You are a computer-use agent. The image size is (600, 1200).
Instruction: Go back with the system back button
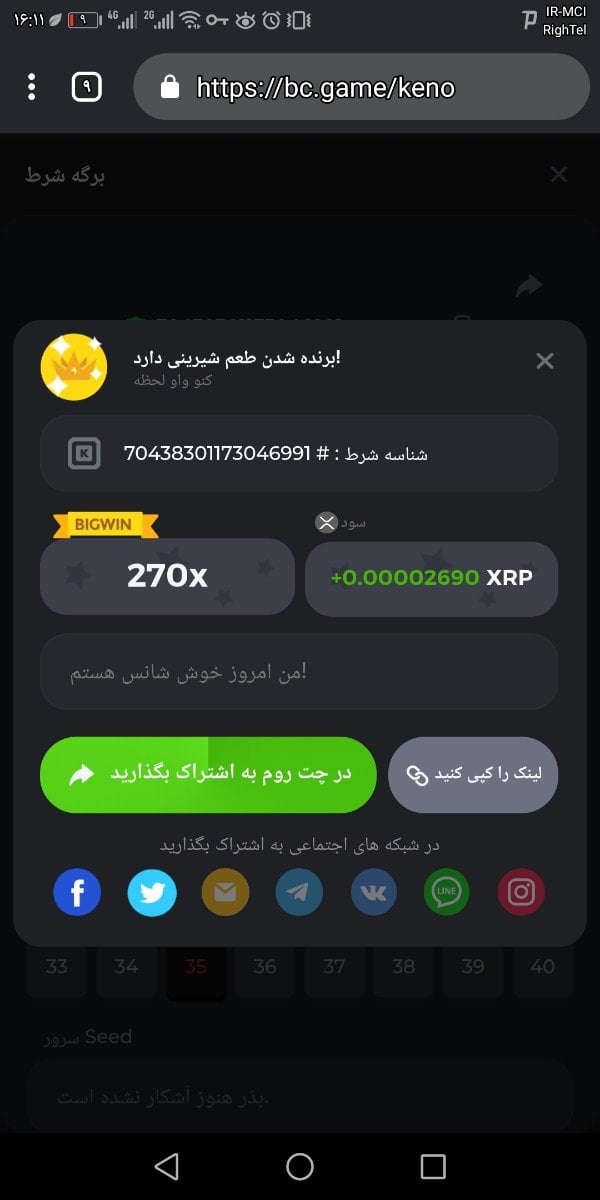[x=167, y=1166]
